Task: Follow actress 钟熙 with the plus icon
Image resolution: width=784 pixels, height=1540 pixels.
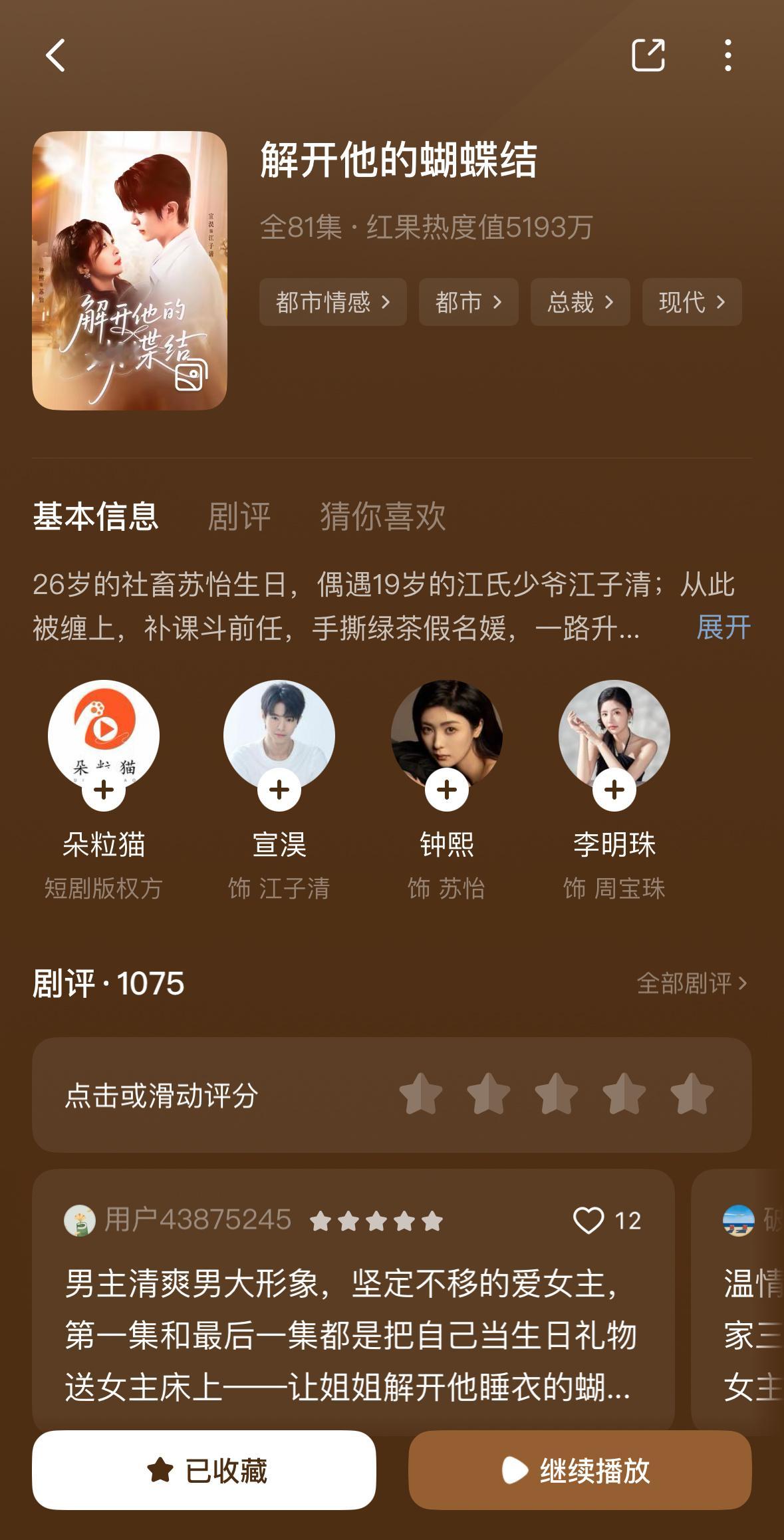Action: [x=447, y=792]
